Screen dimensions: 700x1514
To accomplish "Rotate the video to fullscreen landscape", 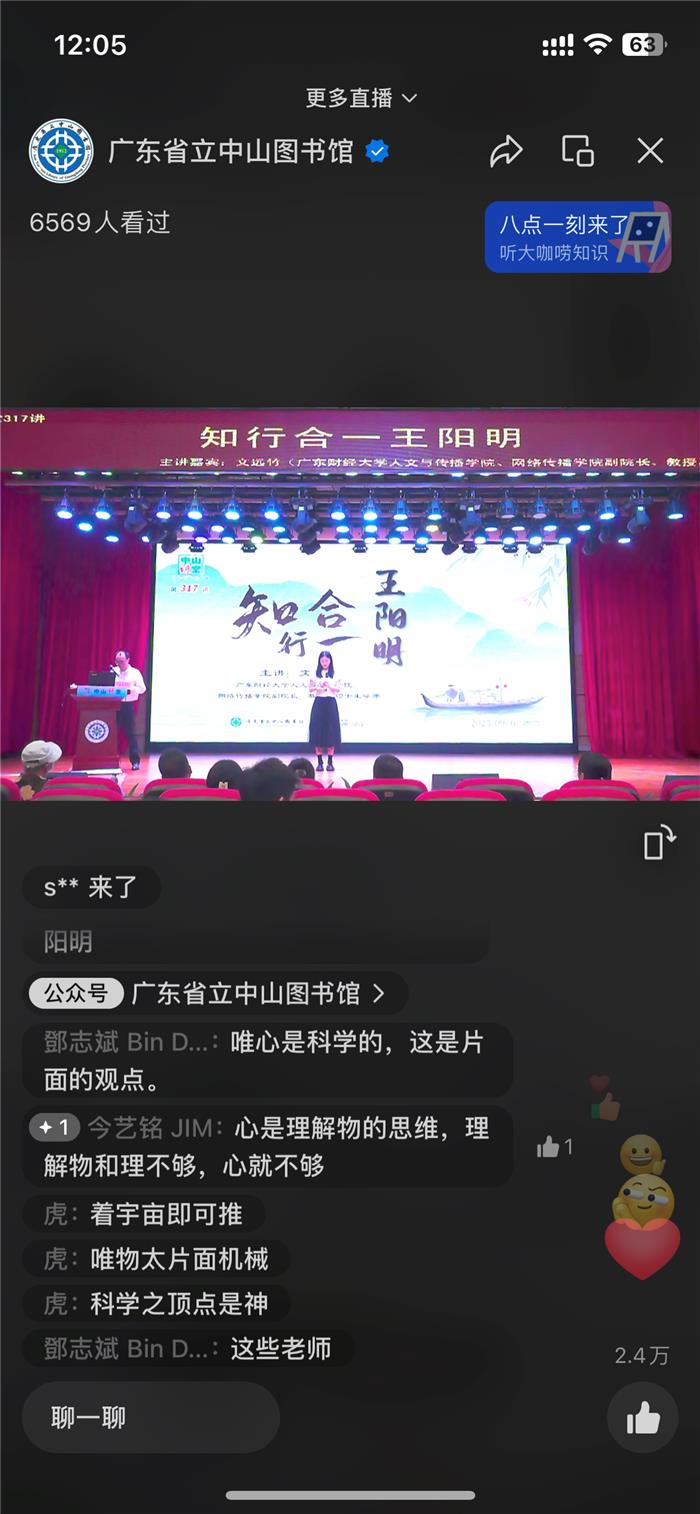I will pos(659,843).
